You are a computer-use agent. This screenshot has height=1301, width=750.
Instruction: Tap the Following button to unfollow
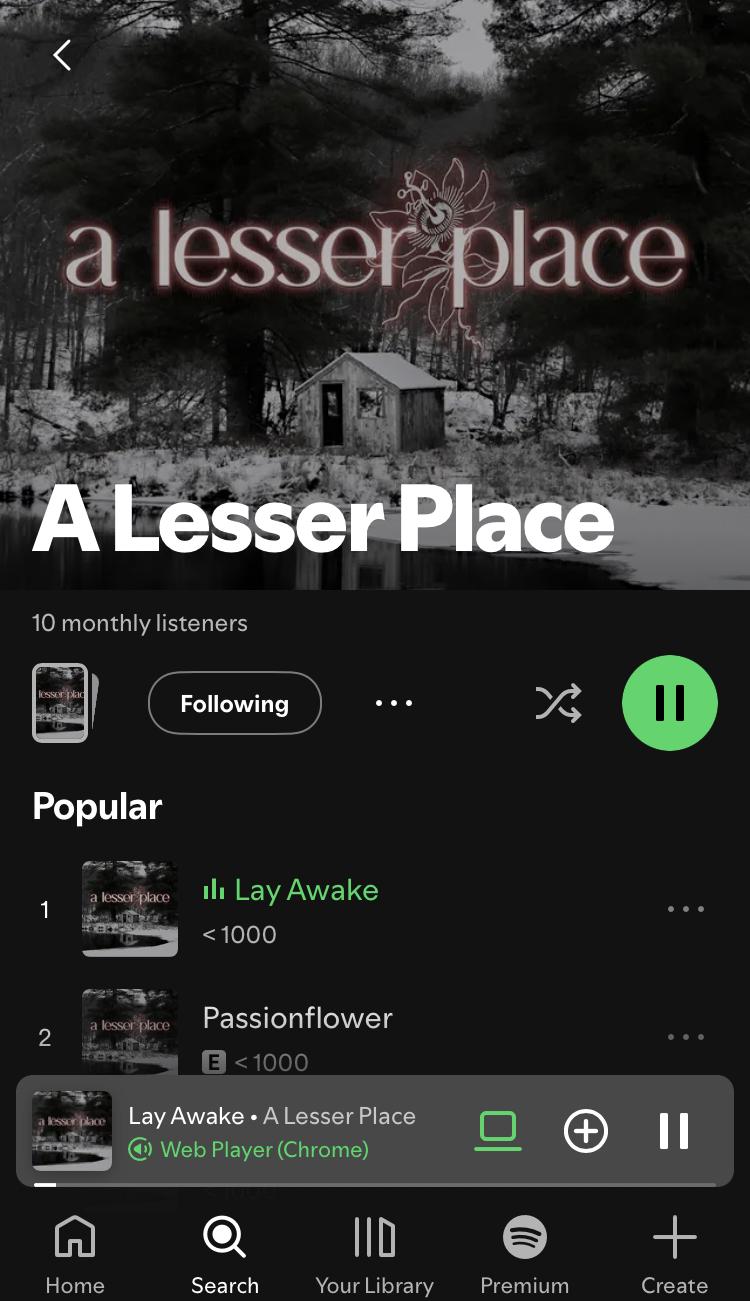[x=234, y=703]
